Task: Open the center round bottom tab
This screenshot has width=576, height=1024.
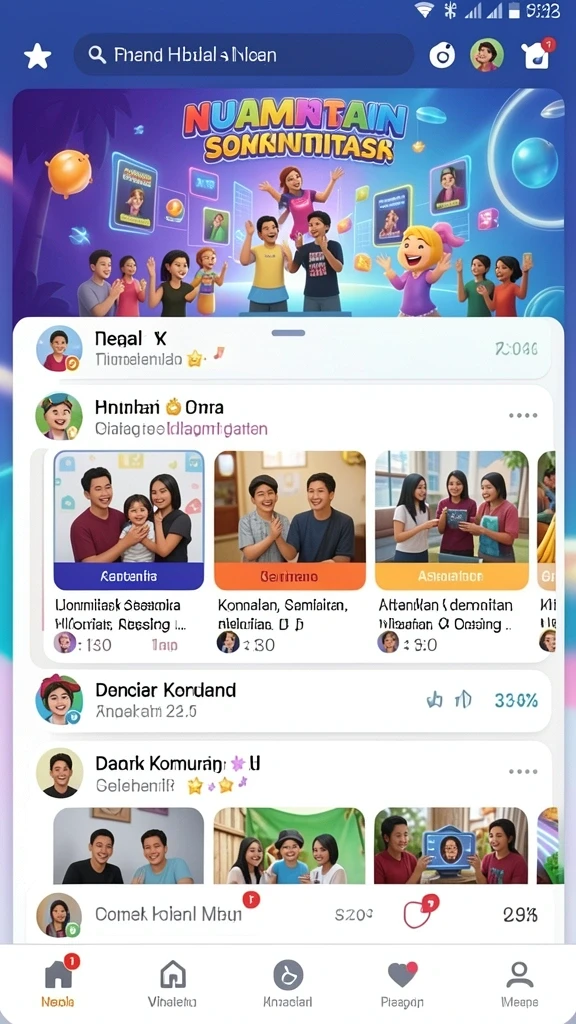Action: [287, 983]
